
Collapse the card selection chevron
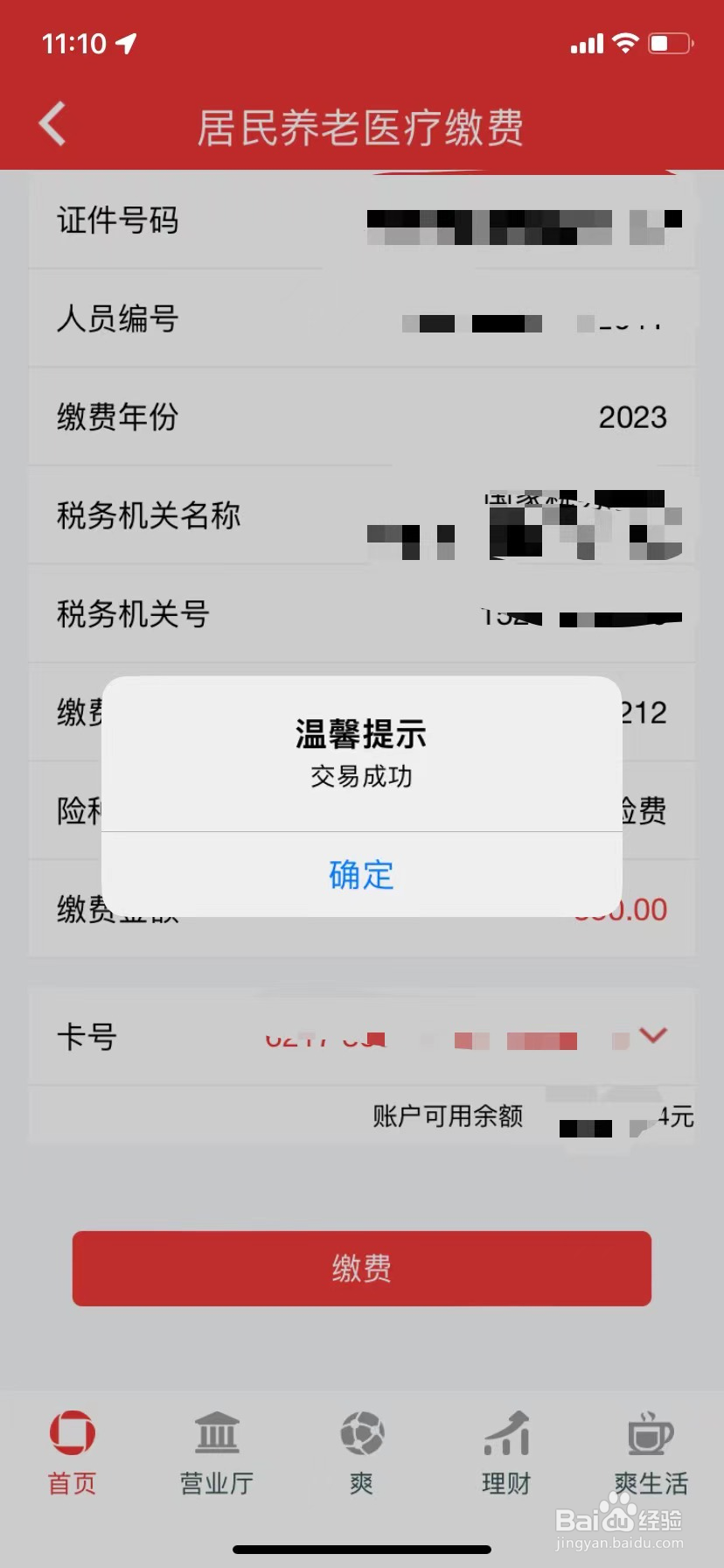pos(651,1036)
